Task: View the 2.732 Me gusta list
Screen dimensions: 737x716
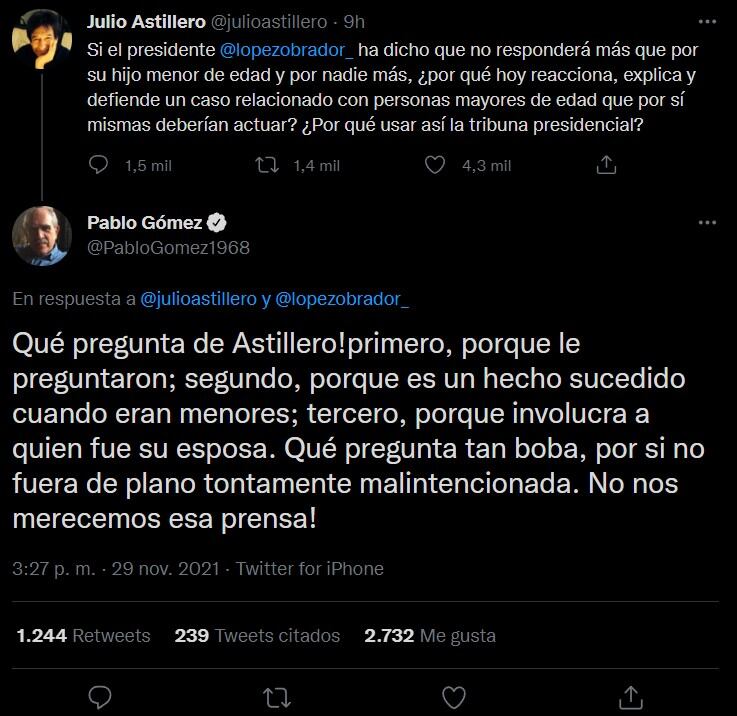Action: [429, 635]
